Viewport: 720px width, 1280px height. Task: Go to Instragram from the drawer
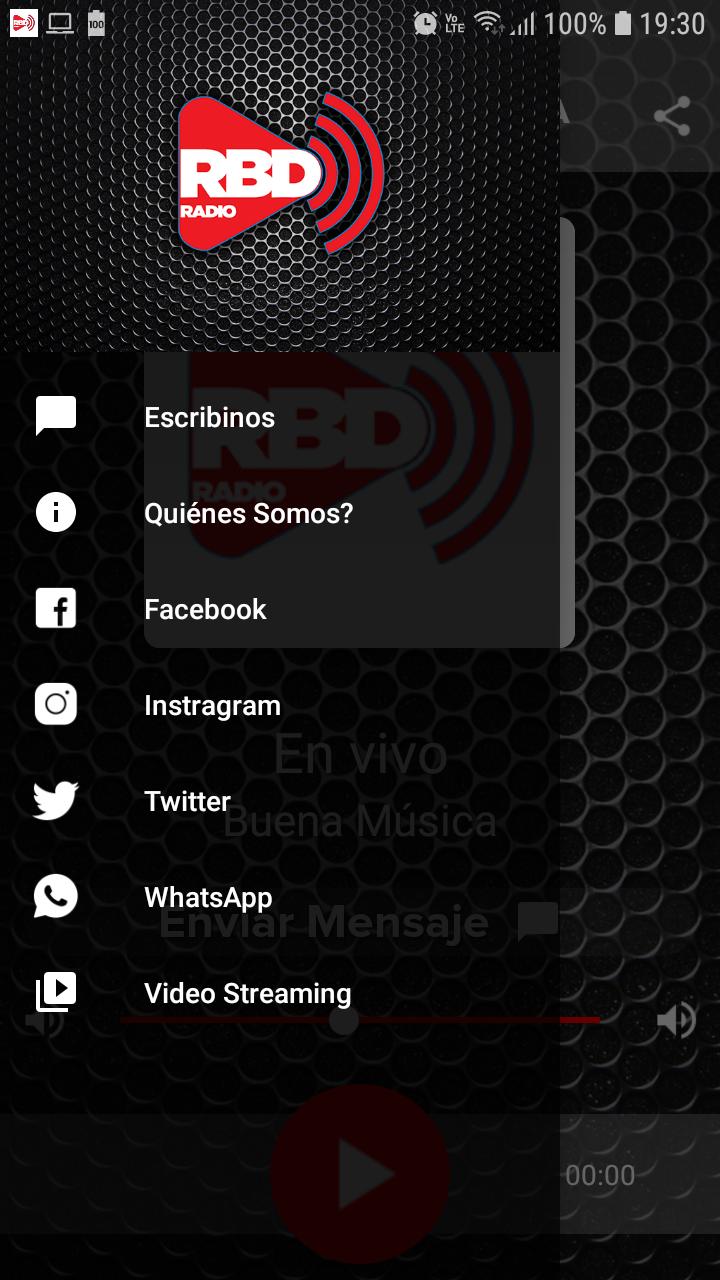212,705
